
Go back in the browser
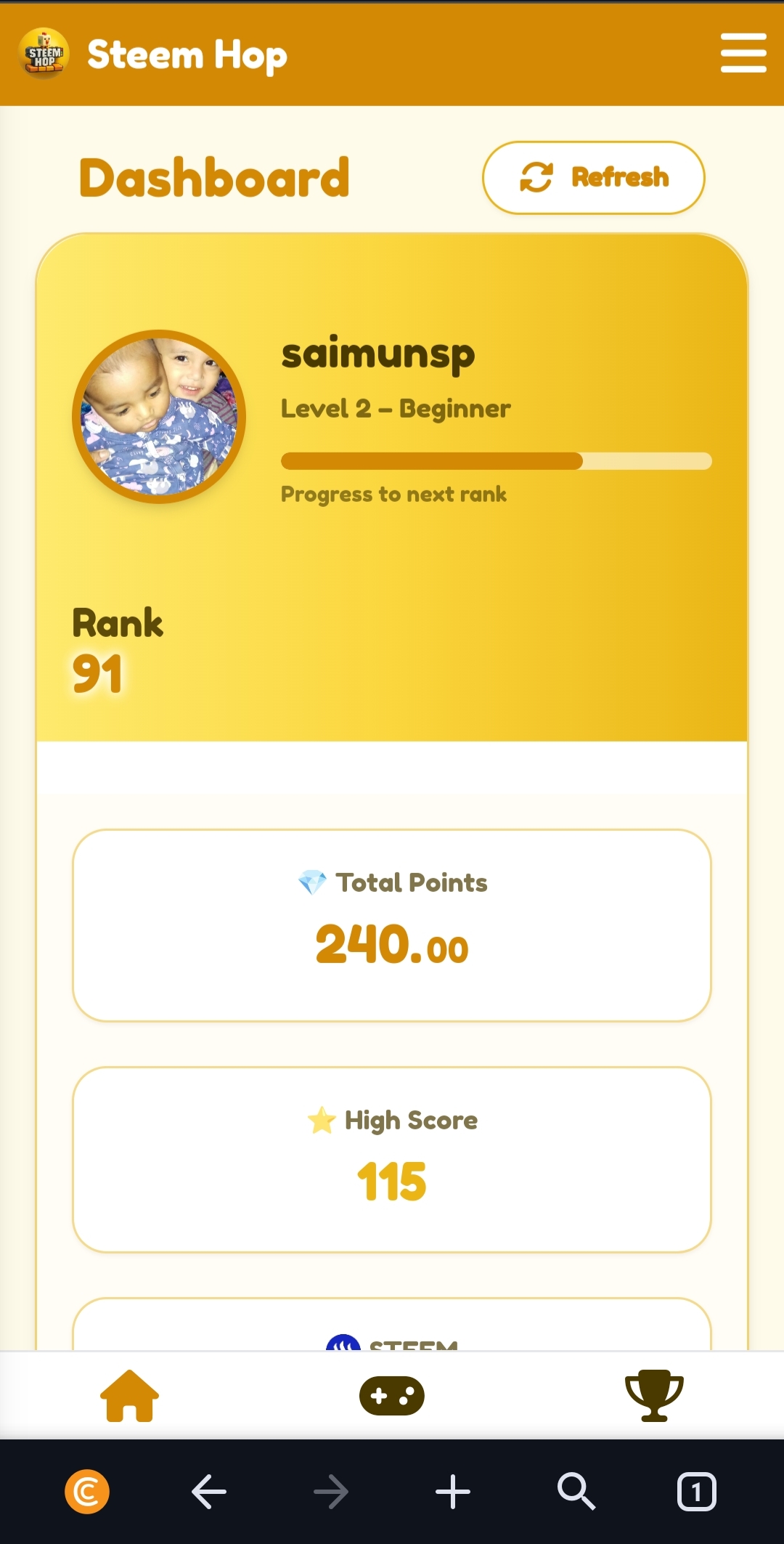[x=209, y=1492]
